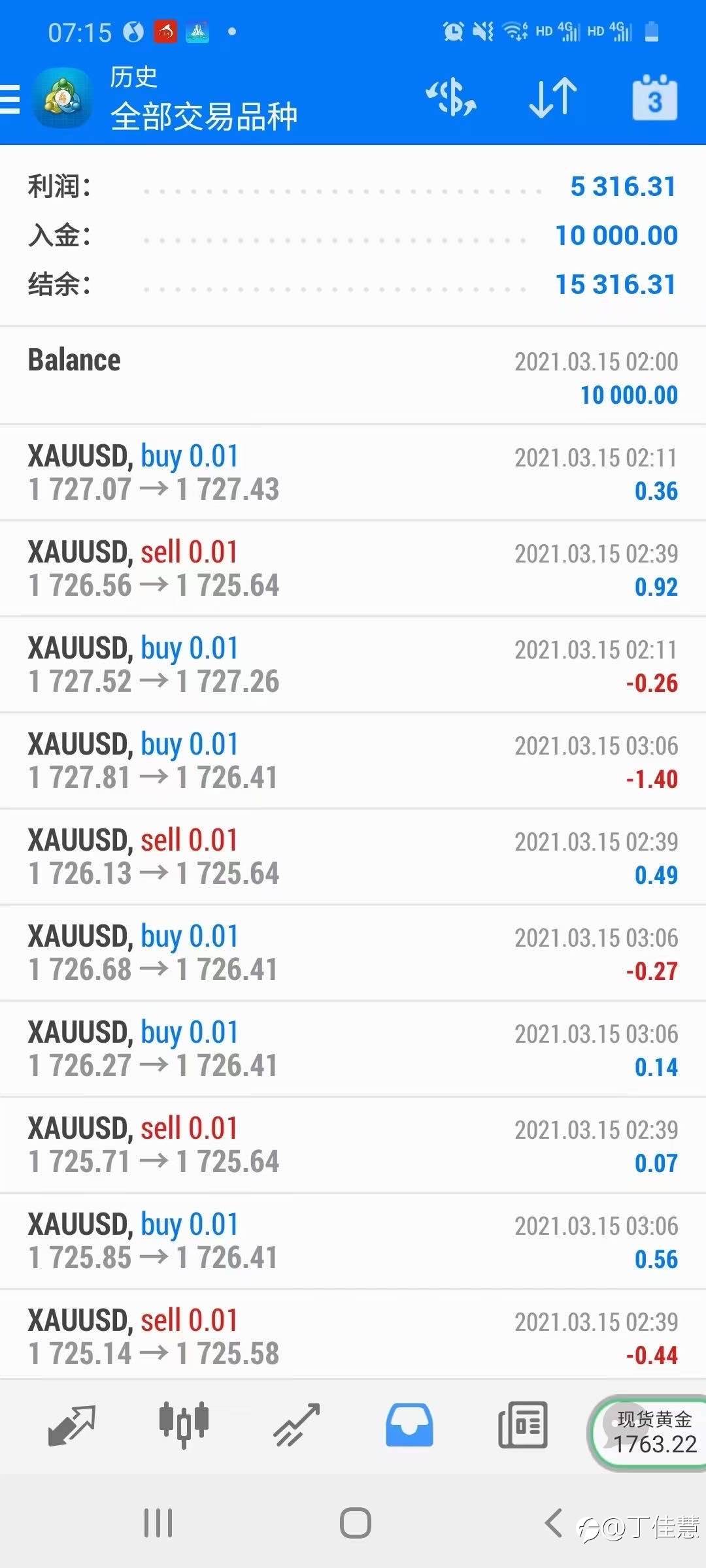Expand the sell trade opened at 1 726.56
The width and height of the screenshot is (706, 1568).
pyautogui.click(x=353, y=569)
